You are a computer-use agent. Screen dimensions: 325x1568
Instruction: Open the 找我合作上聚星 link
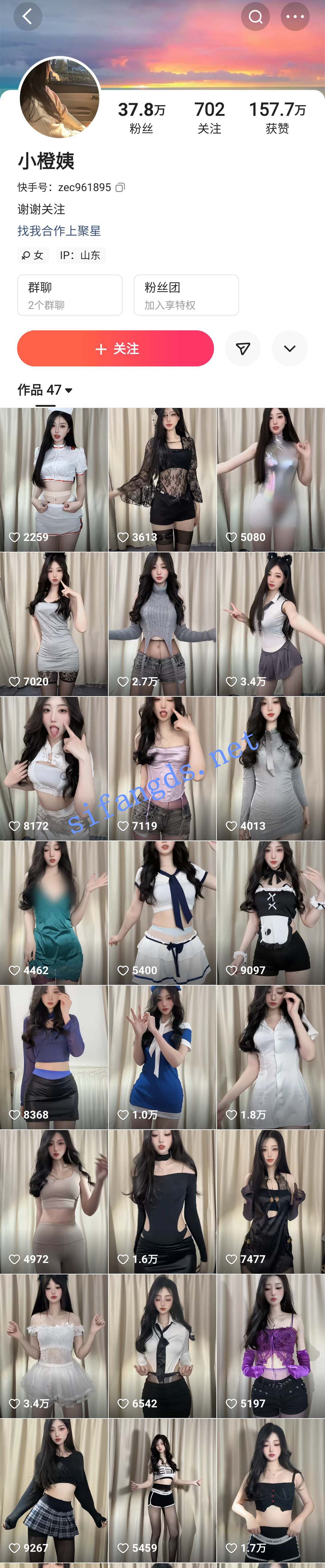click(x=59, y=231)
